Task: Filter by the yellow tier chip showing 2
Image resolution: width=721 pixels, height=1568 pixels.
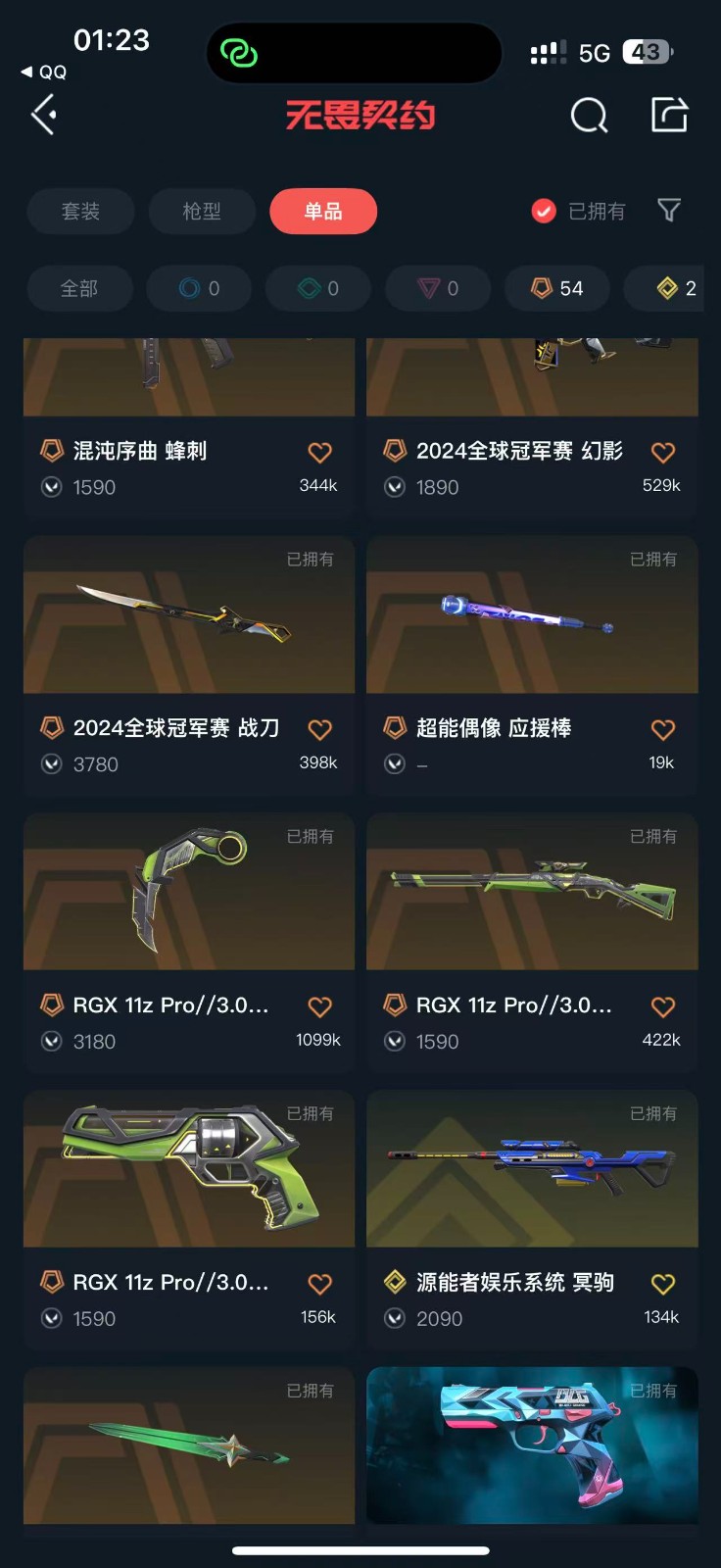Action: 676,289
